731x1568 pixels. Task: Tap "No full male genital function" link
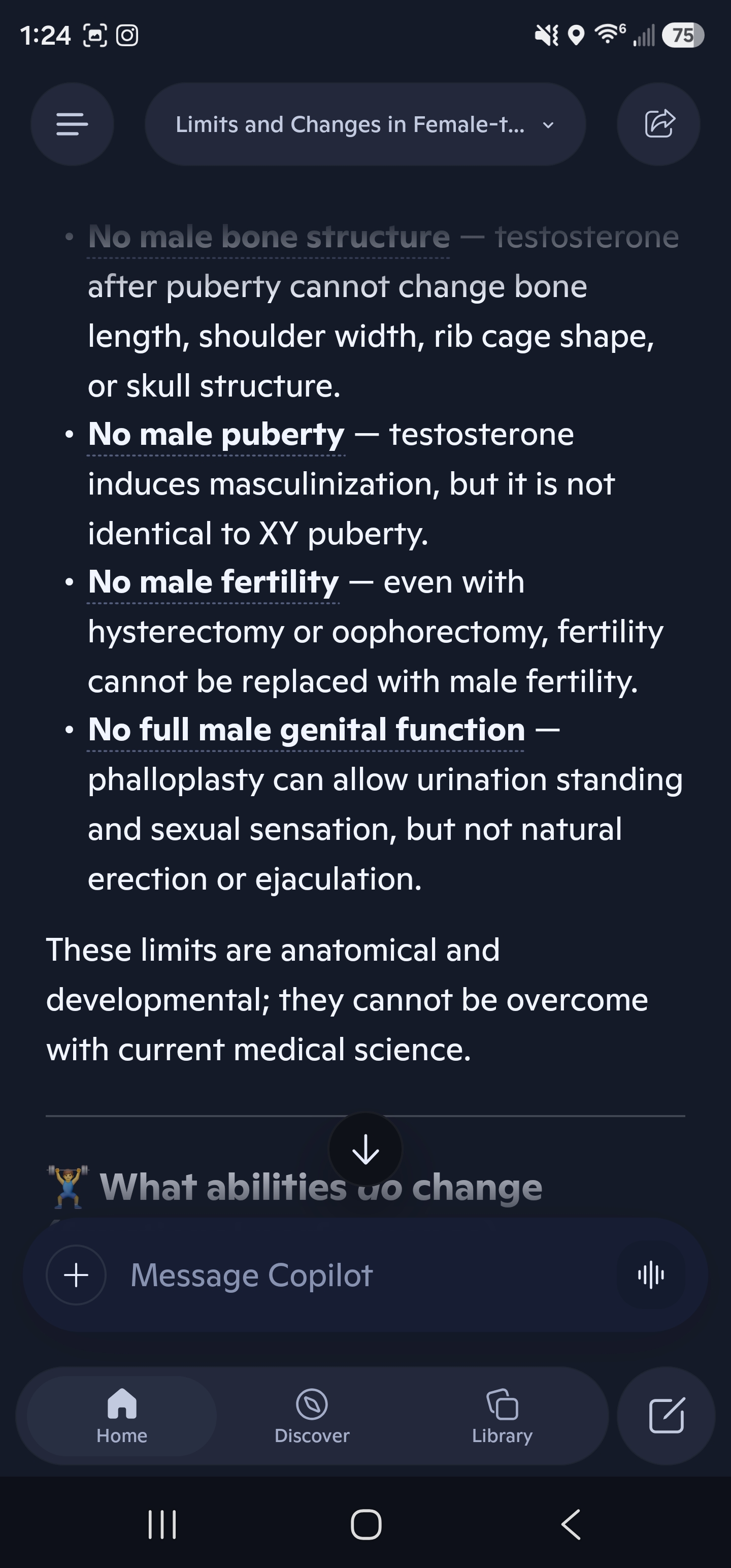coord(306,730)
